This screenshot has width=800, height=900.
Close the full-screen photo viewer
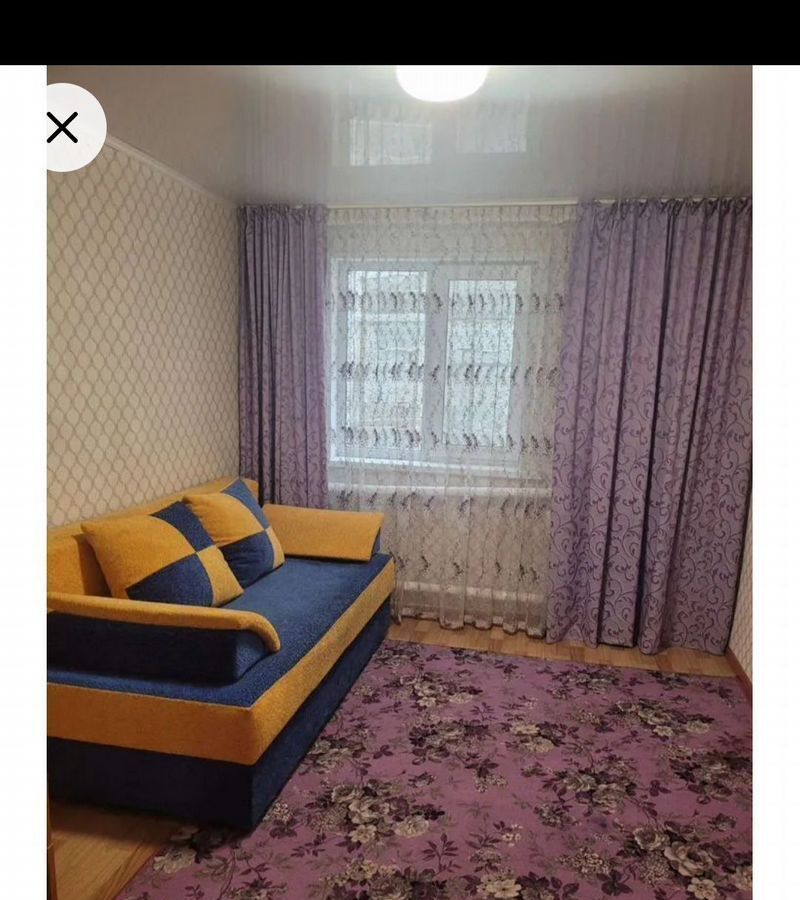tap(63, 128)
